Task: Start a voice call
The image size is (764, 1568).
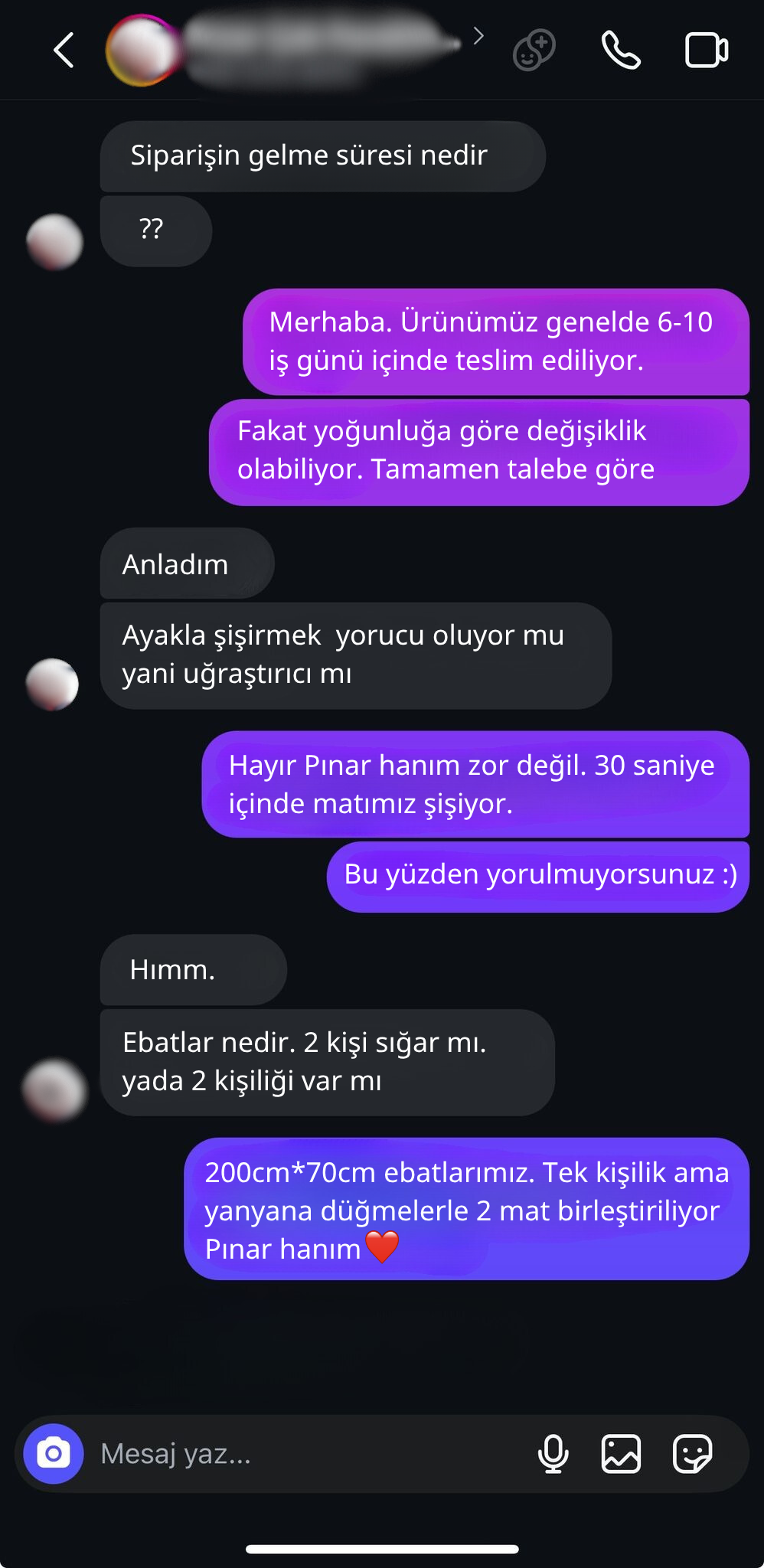Action: tap(621, 51)
